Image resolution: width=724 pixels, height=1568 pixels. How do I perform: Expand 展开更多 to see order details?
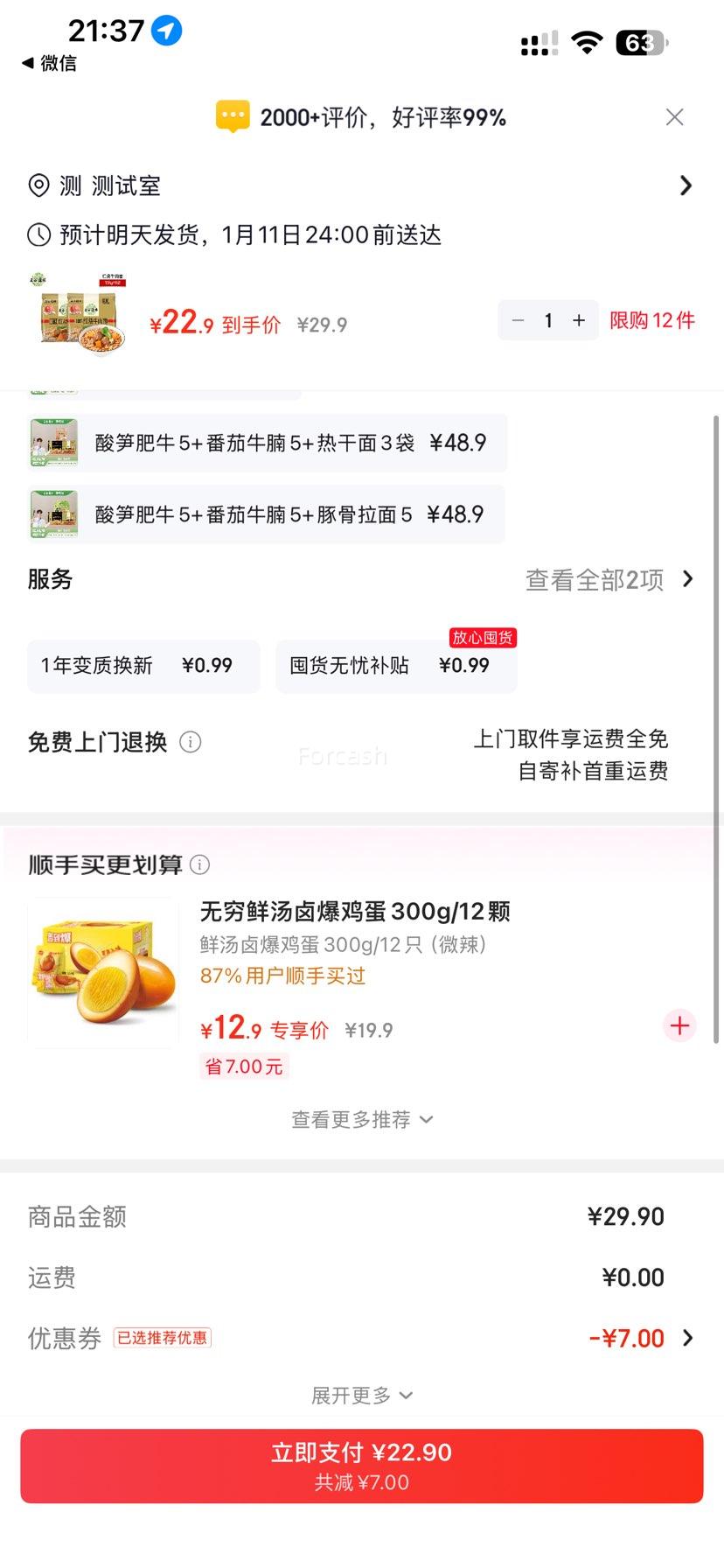362,1394
